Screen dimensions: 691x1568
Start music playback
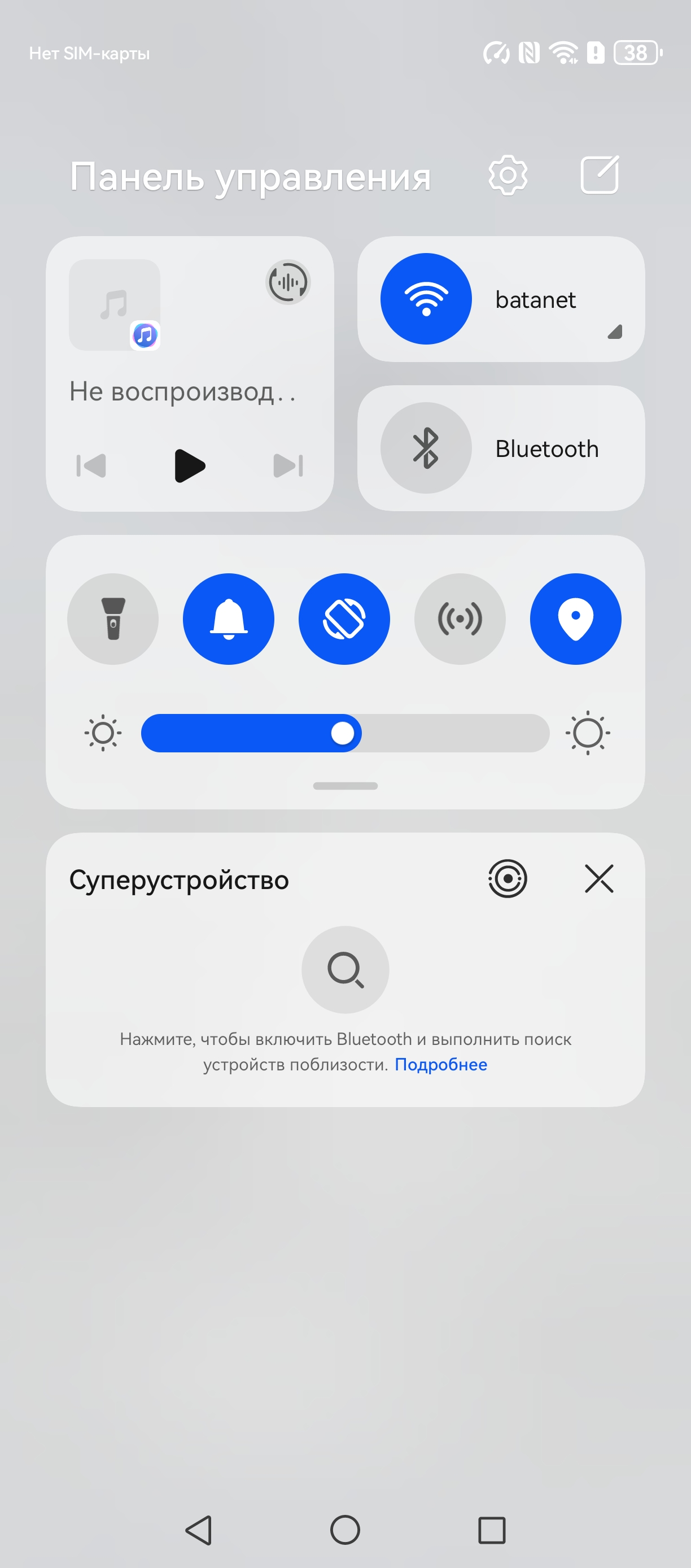(189, 465)
